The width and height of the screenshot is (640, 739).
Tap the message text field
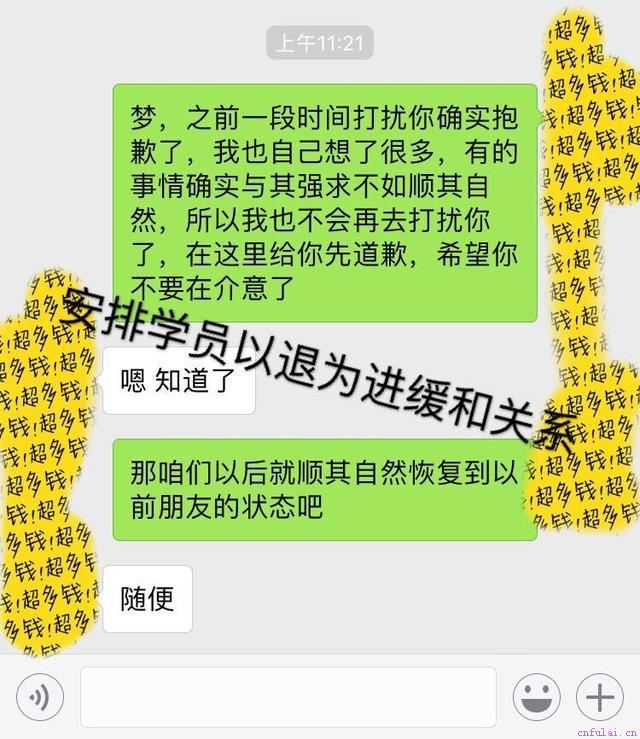[288, 696]
